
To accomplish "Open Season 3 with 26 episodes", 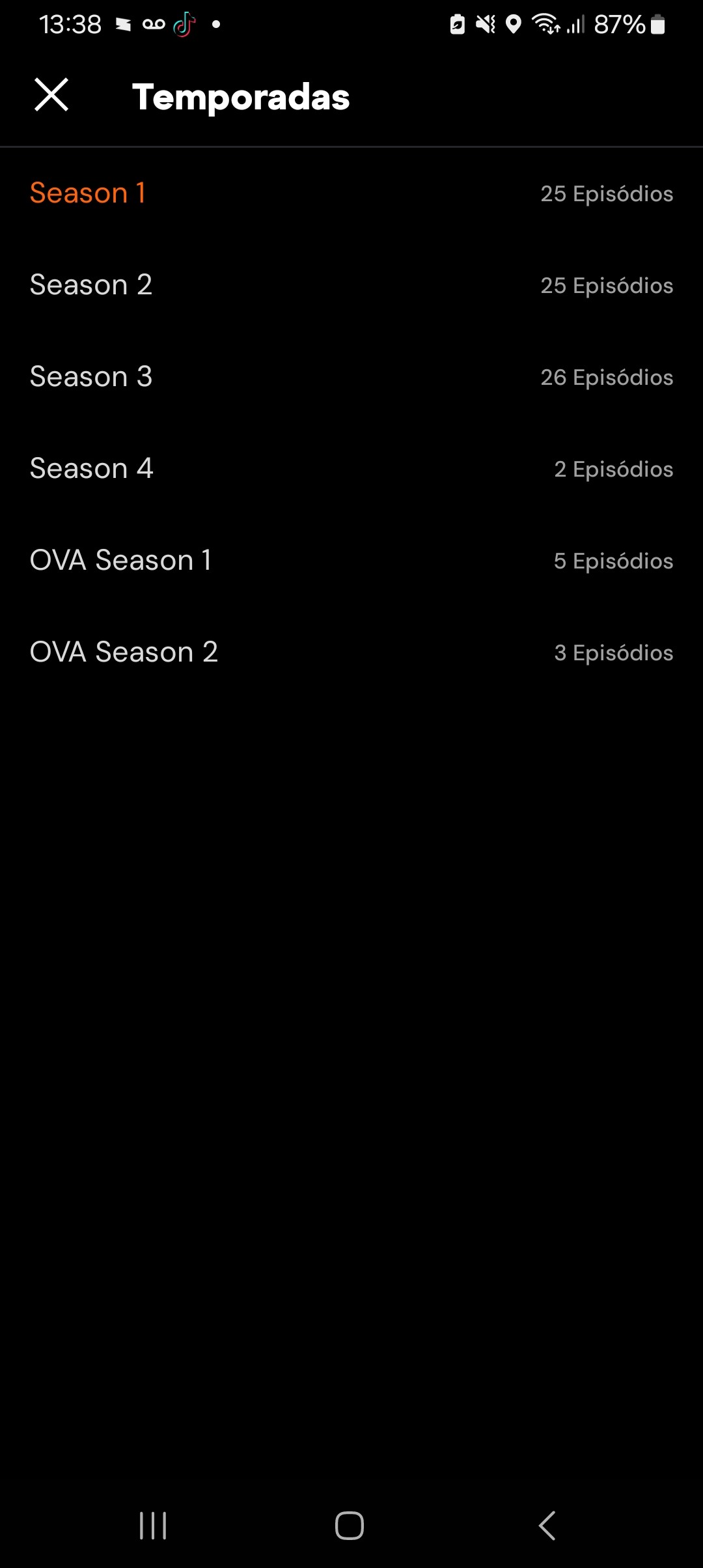I will (351, 377).
